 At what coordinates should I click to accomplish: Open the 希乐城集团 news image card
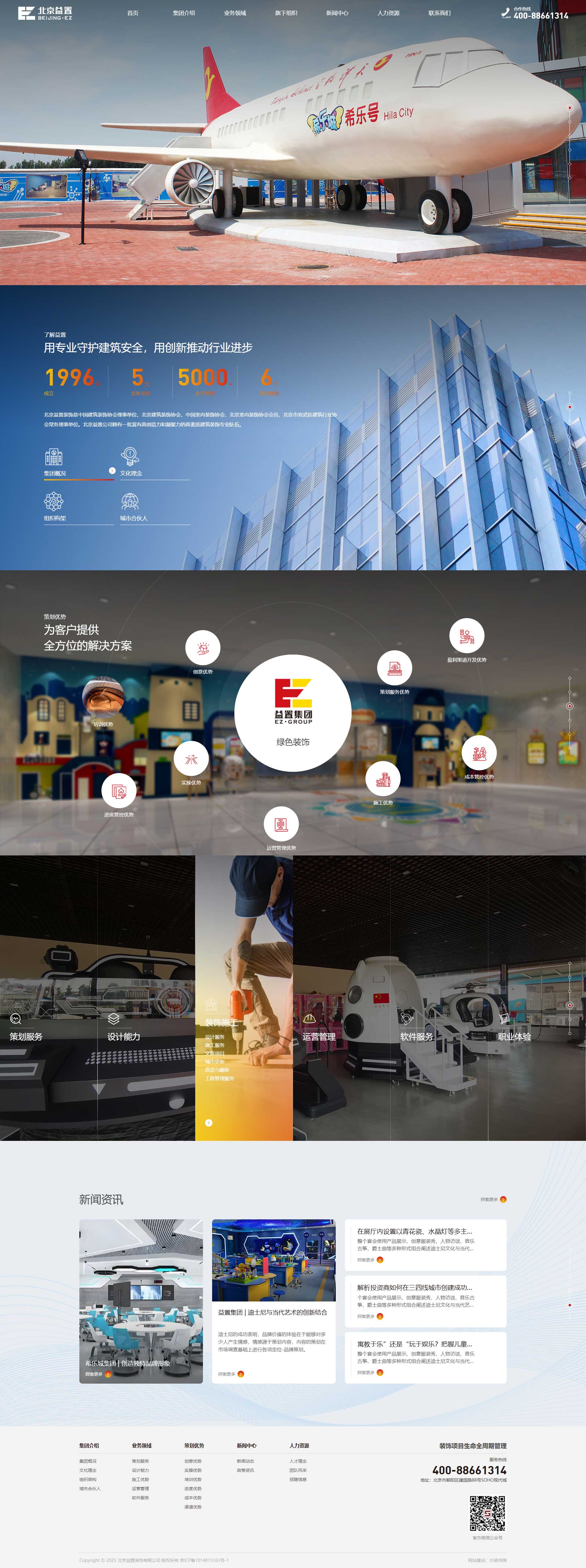(141, 1300)
